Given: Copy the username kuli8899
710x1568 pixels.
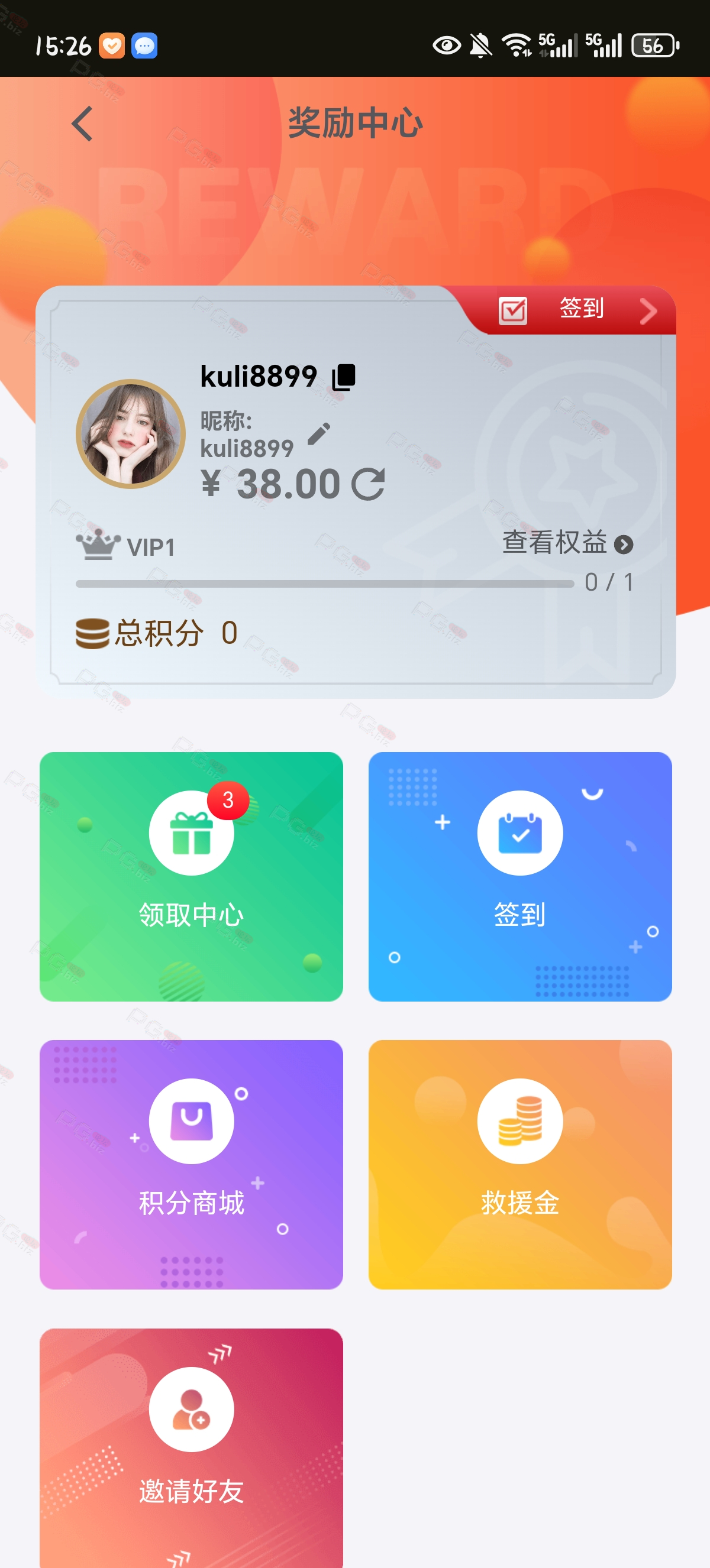Looking at the screenshot, I should (x=343, y=377).
